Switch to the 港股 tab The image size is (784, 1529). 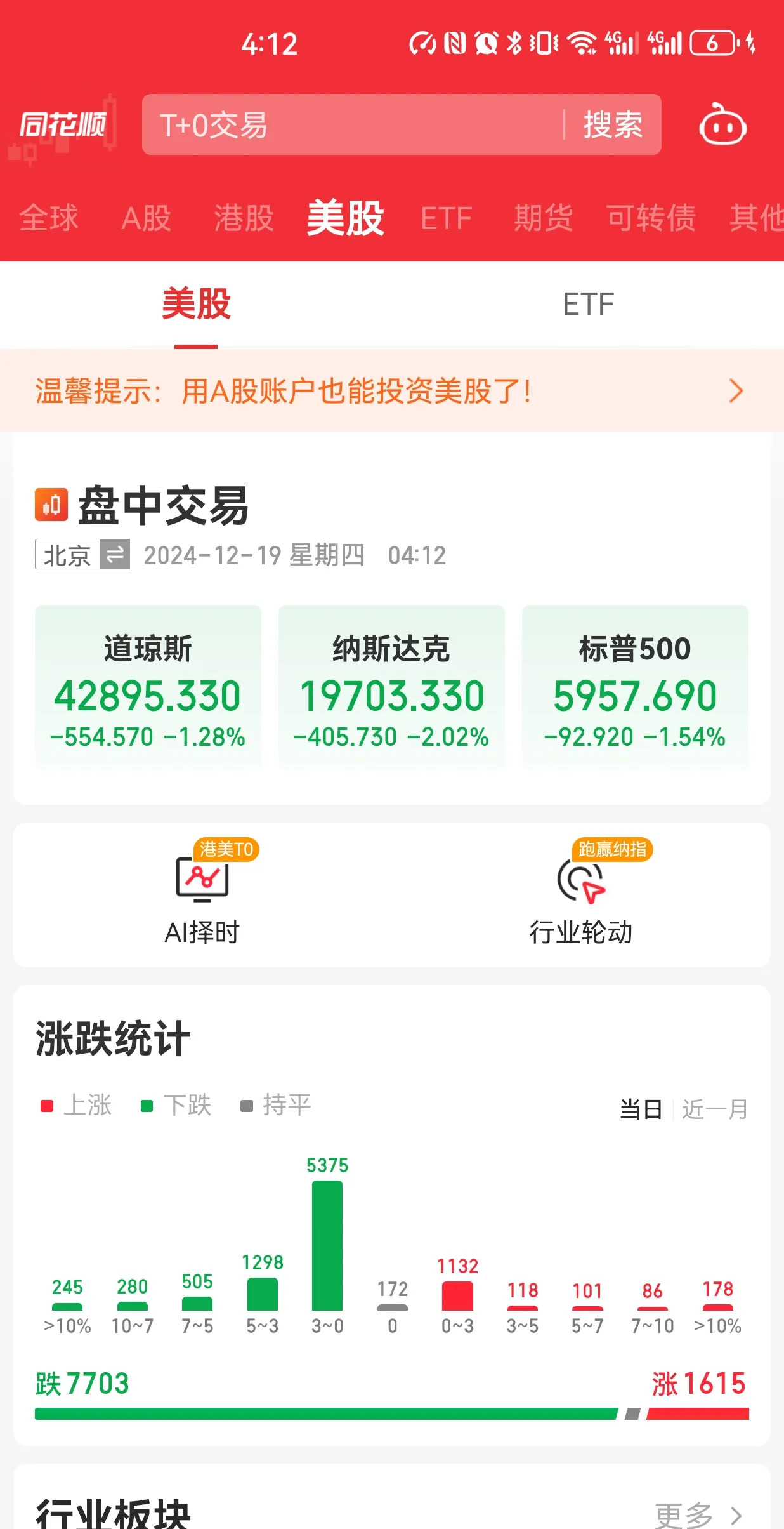tap(244, 219)
